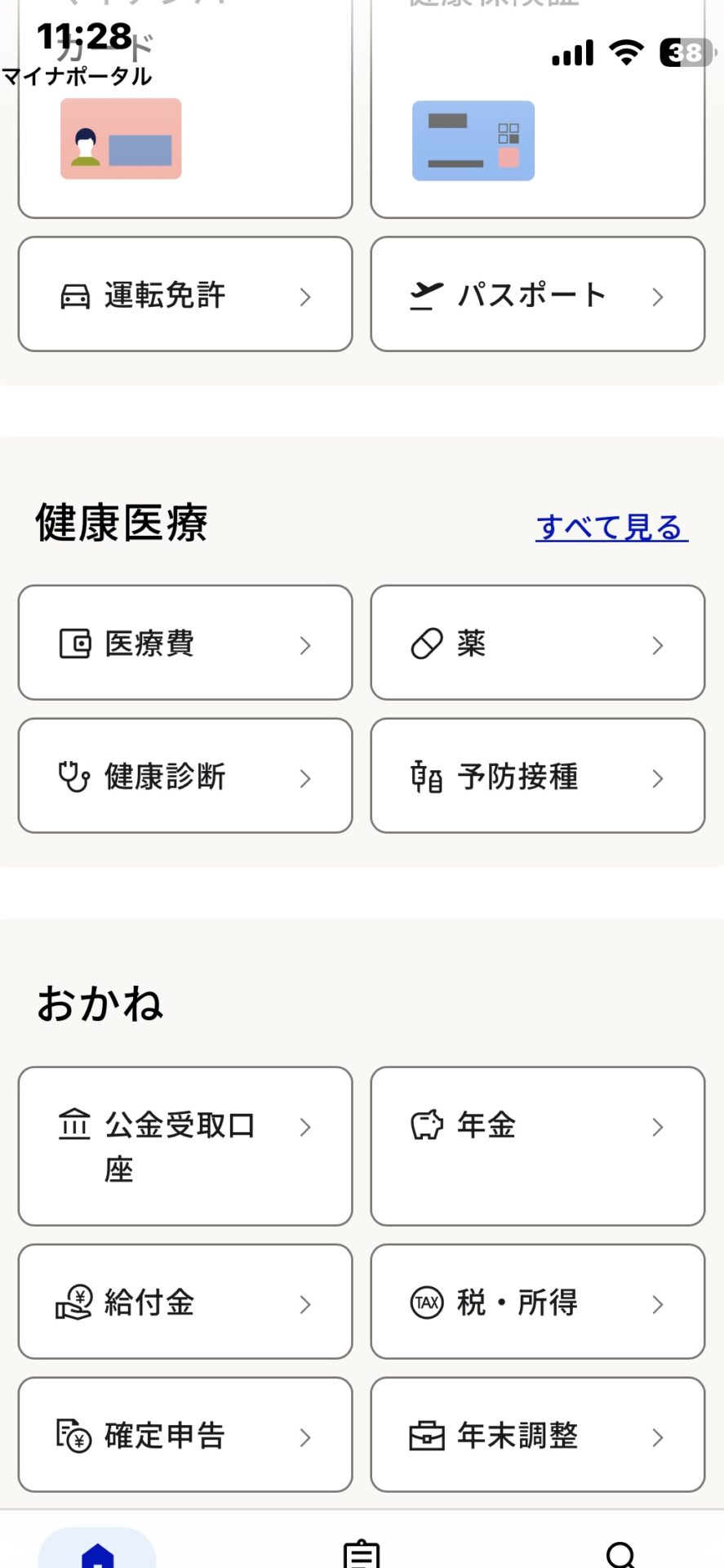Open the パスポート (passport) section

pyautogui.click(x=537, y=295)
